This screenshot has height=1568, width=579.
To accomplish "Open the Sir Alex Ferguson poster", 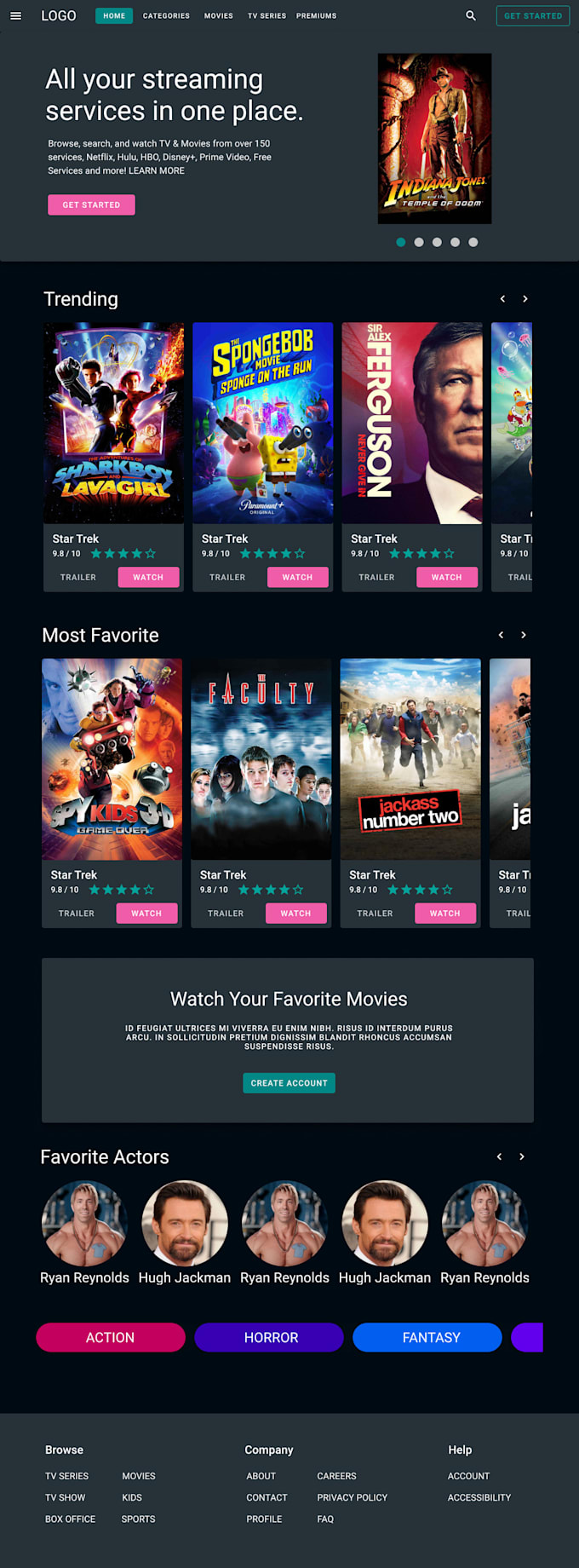I will pyautogui.click(x=412, y=423).
